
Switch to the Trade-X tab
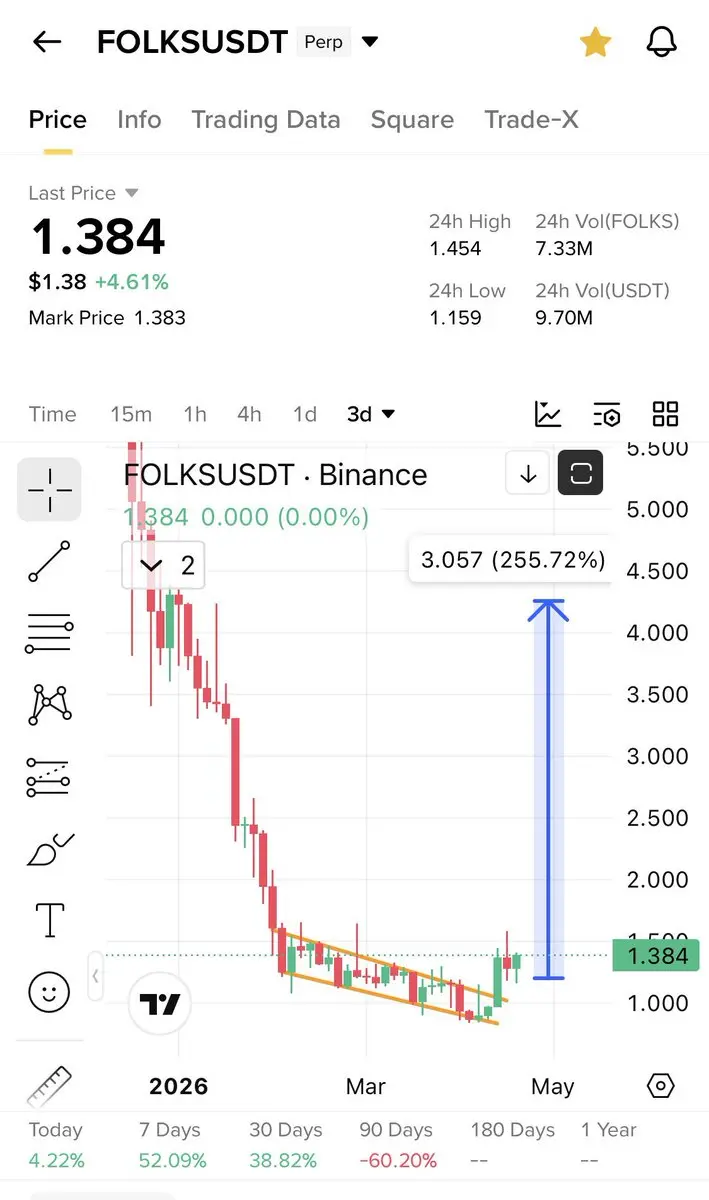531,120
